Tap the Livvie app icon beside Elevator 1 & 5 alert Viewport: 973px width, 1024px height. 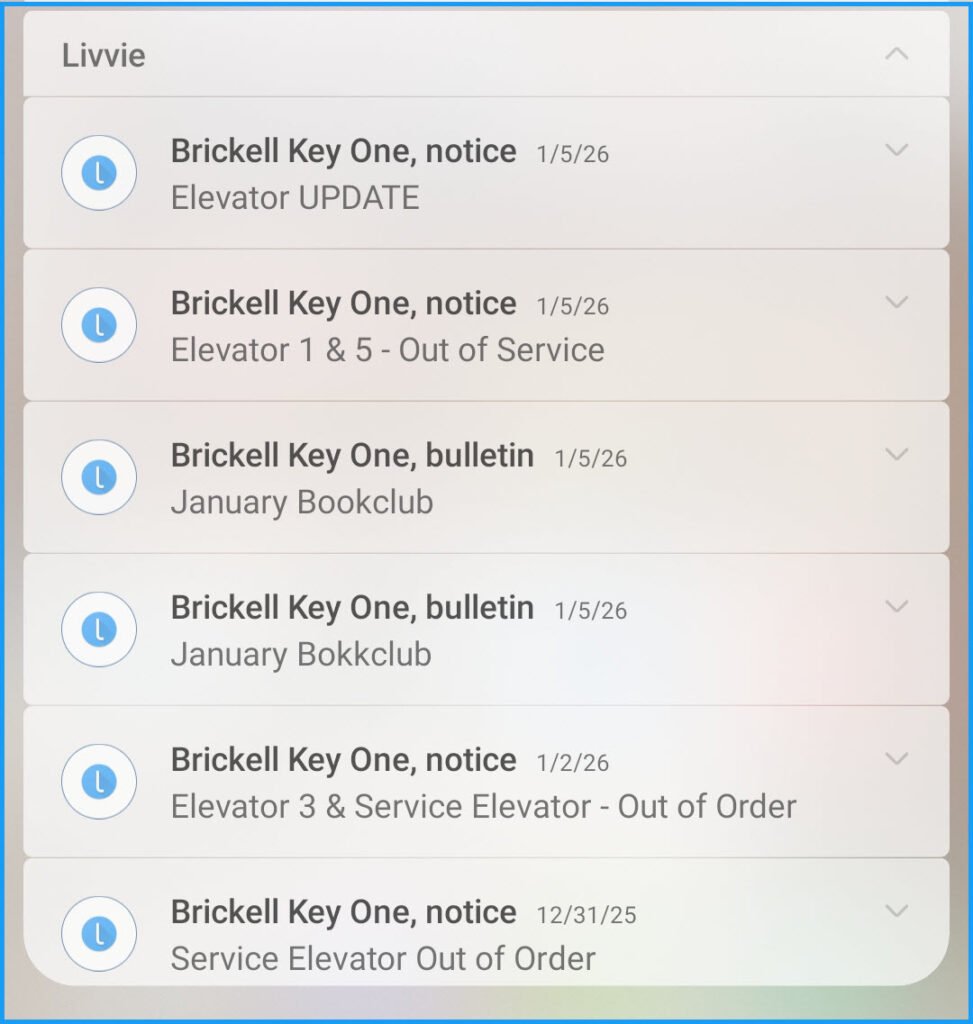click(98, 325)
